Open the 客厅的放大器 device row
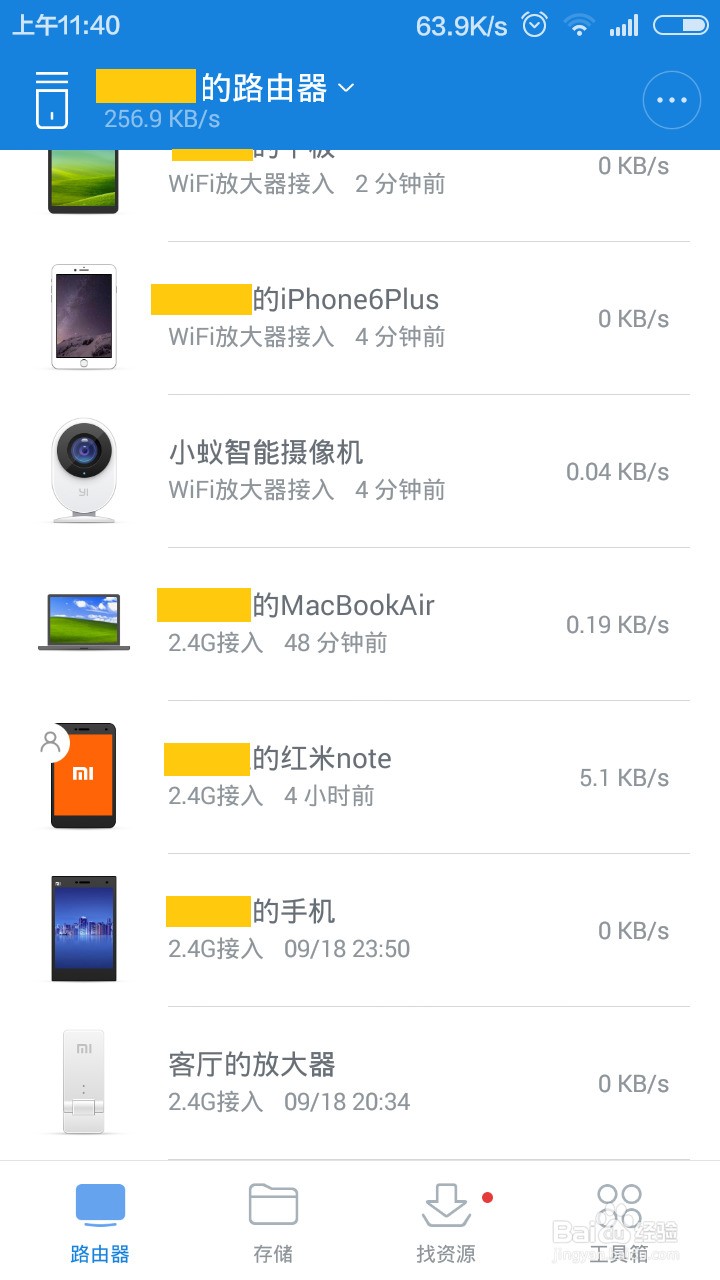The width and height of the screenshot is (720, 1280). pos(360,1083)
